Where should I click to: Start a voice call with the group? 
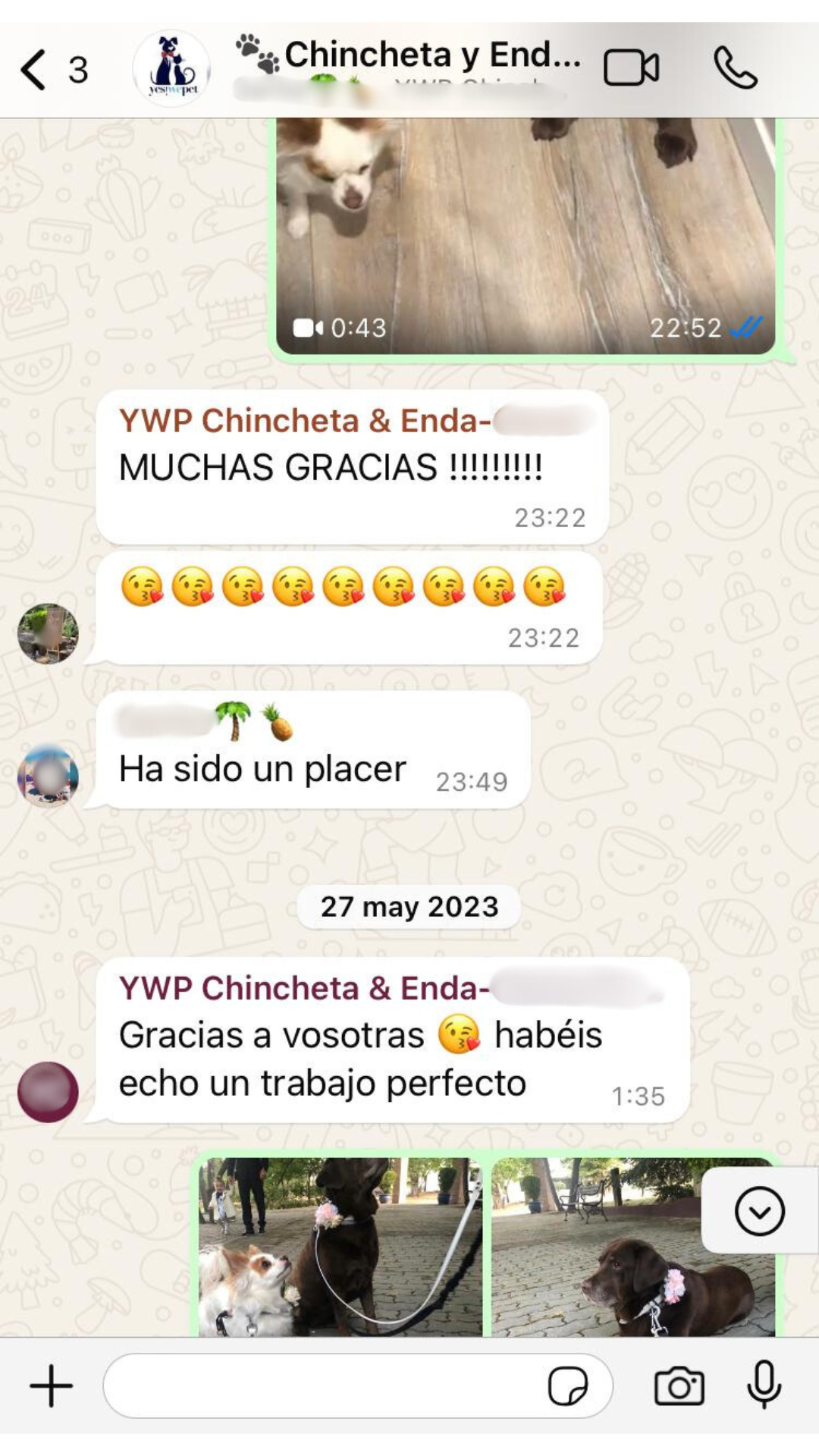735,68
